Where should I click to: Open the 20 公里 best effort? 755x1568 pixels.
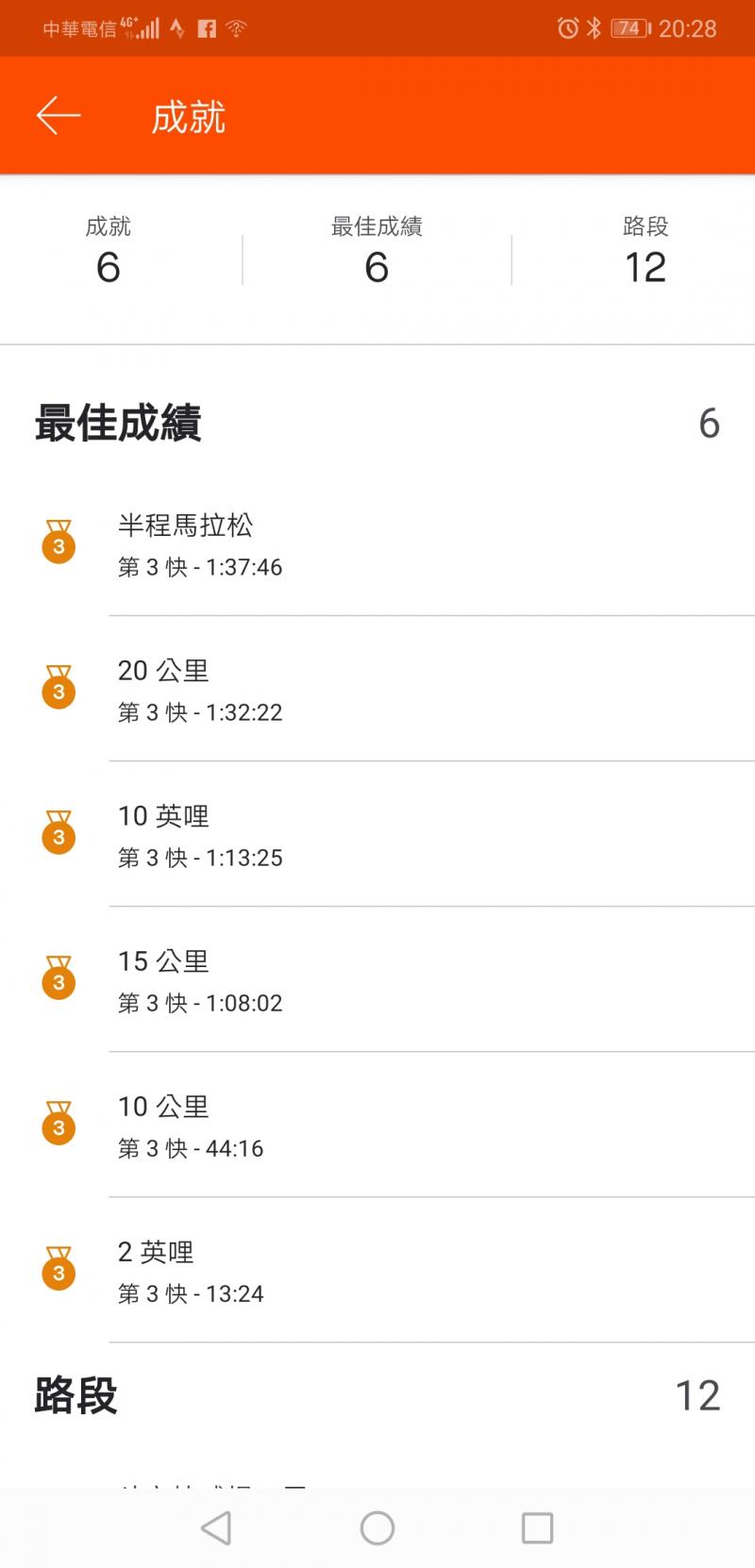(377, 690)
